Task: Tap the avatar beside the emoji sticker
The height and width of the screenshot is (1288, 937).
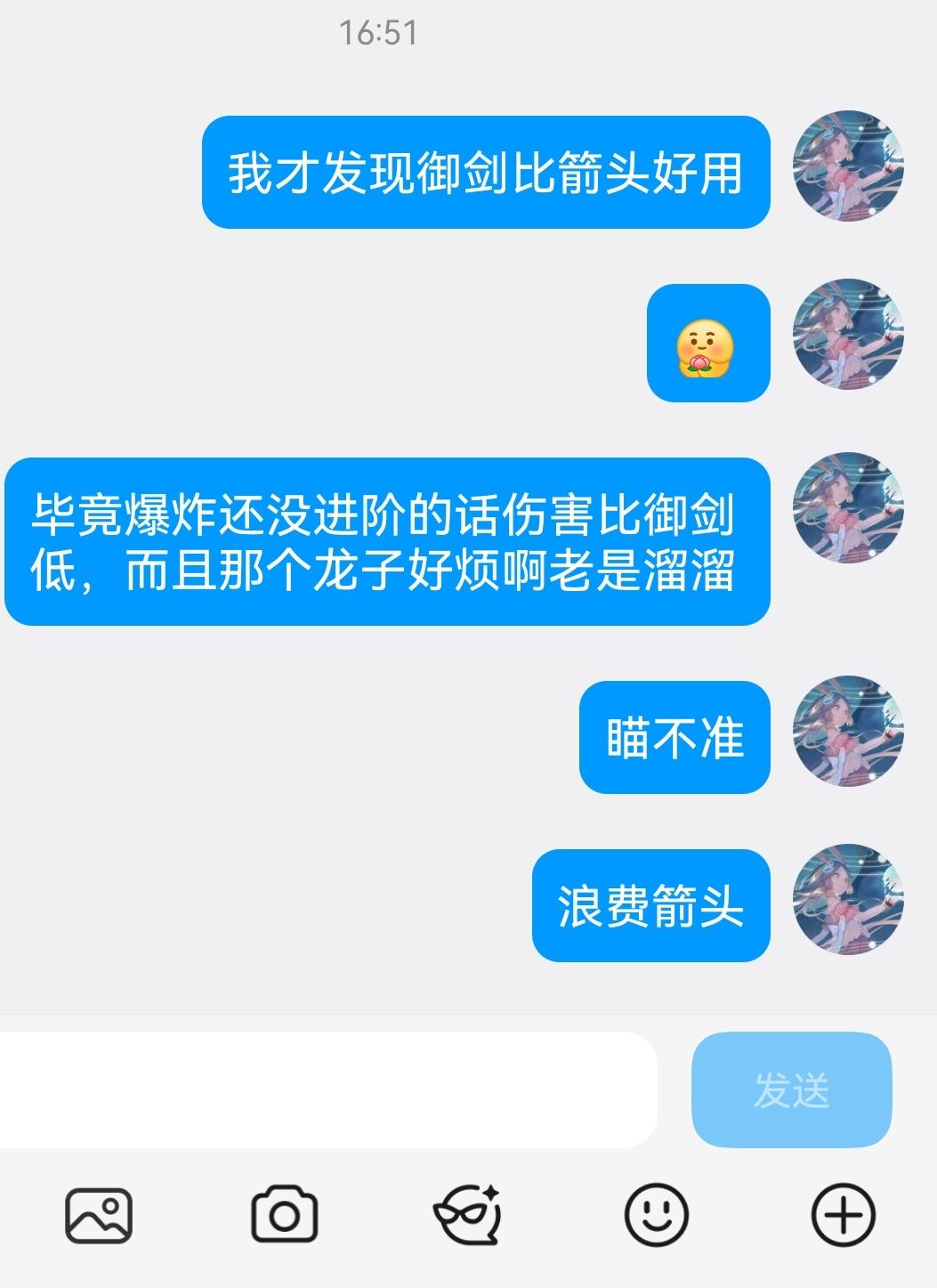Action: coord(847,340)
